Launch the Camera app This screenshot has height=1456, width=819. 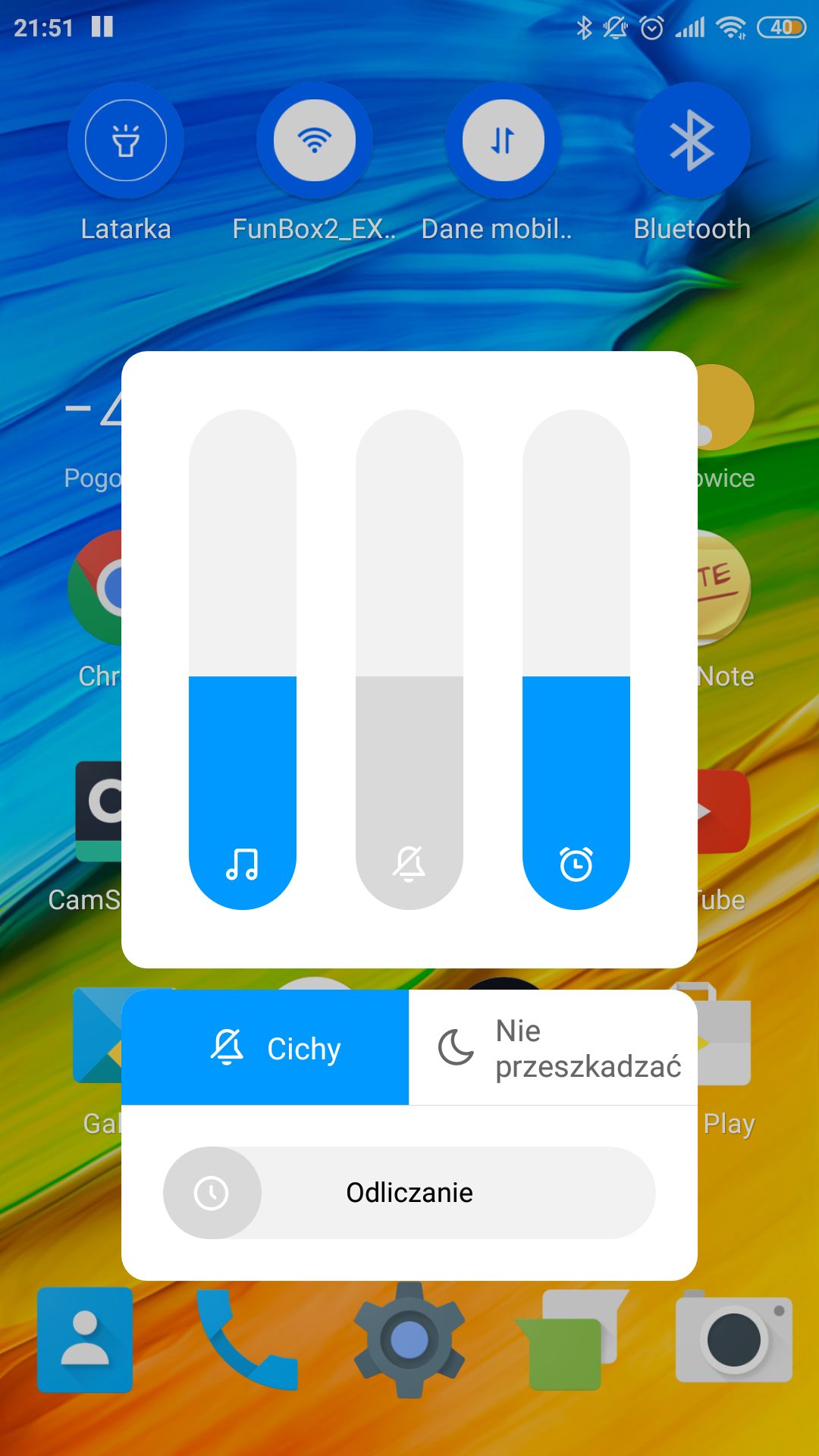733,1340
